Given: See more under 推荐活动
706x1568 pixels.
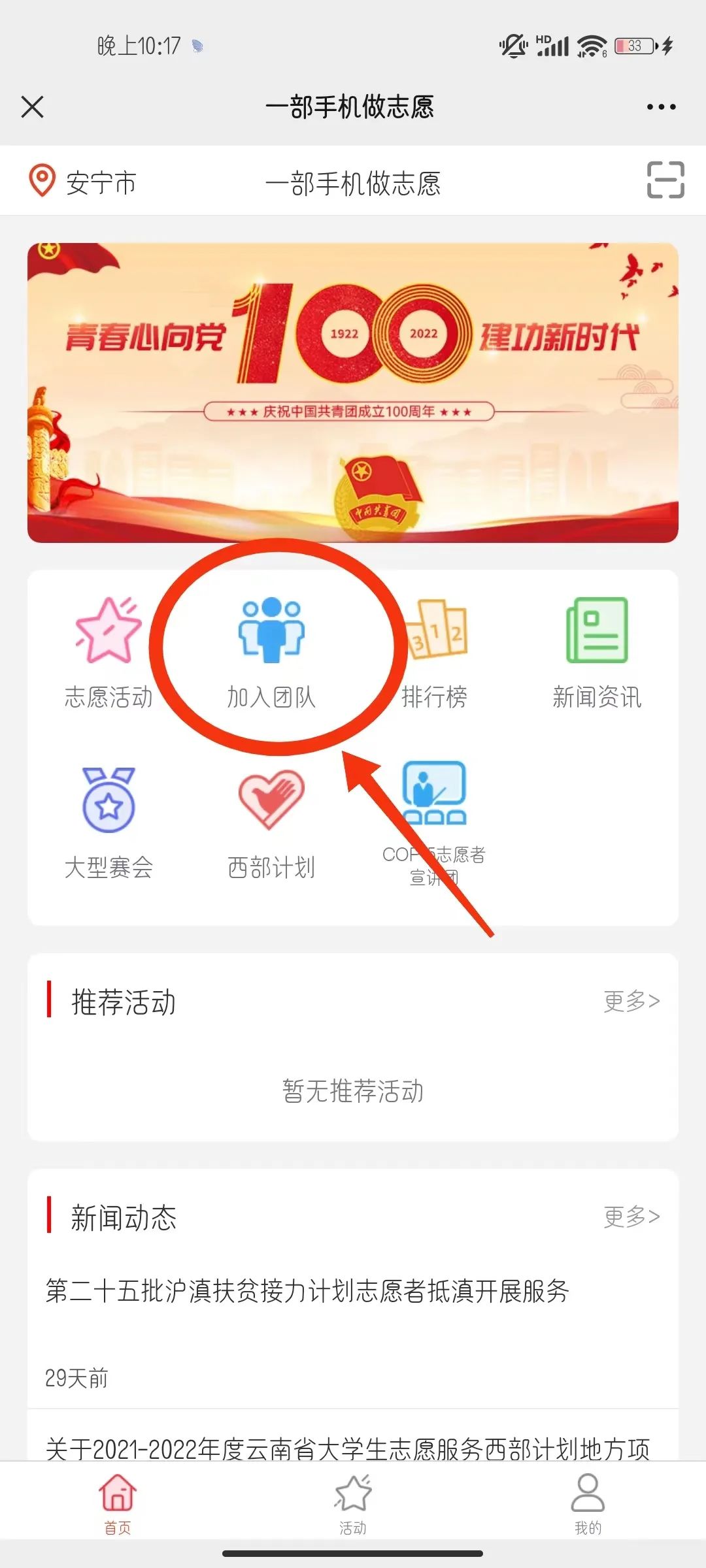Looking at the screenshot, I should point(631,1001).
